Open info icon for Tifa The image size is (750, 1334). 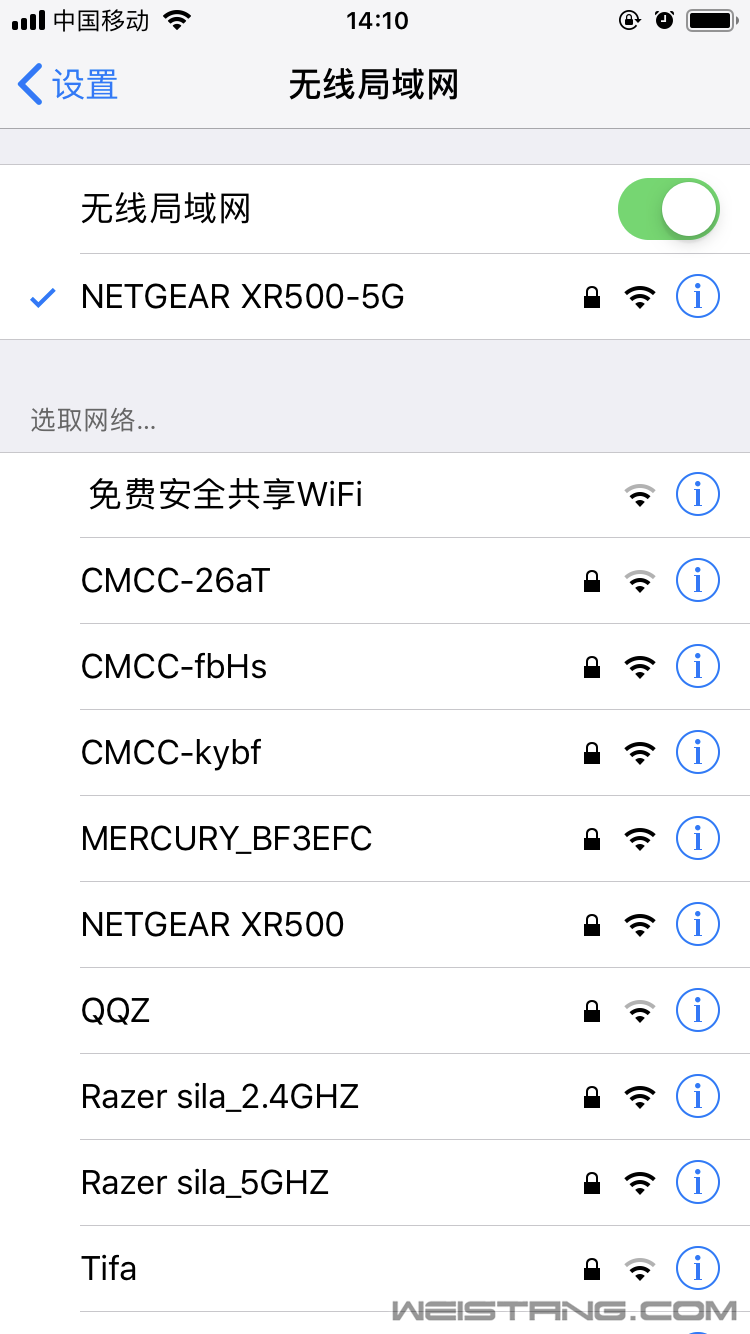tap(698, 1268)
